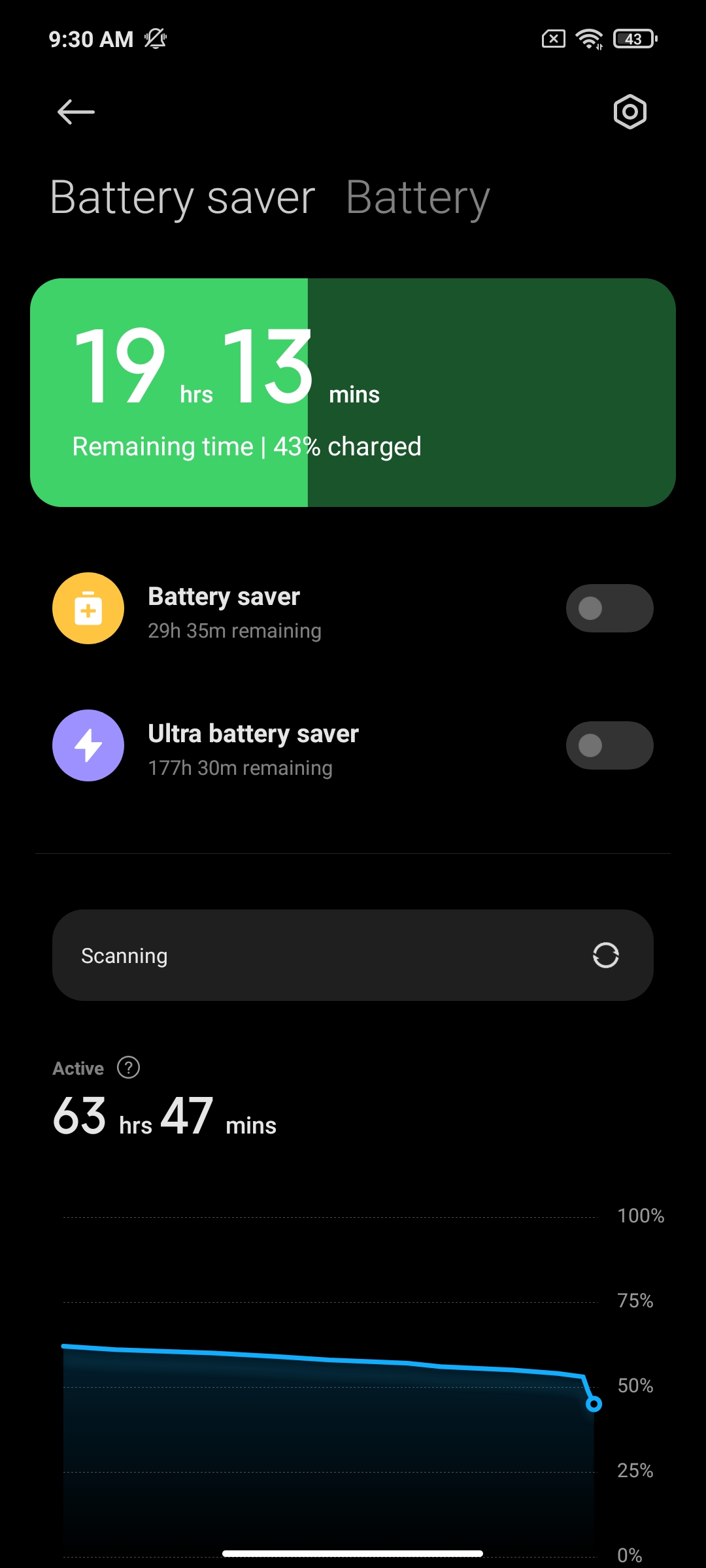Select the Battery saver tab

pyautogui.click(x=182, y=198)
